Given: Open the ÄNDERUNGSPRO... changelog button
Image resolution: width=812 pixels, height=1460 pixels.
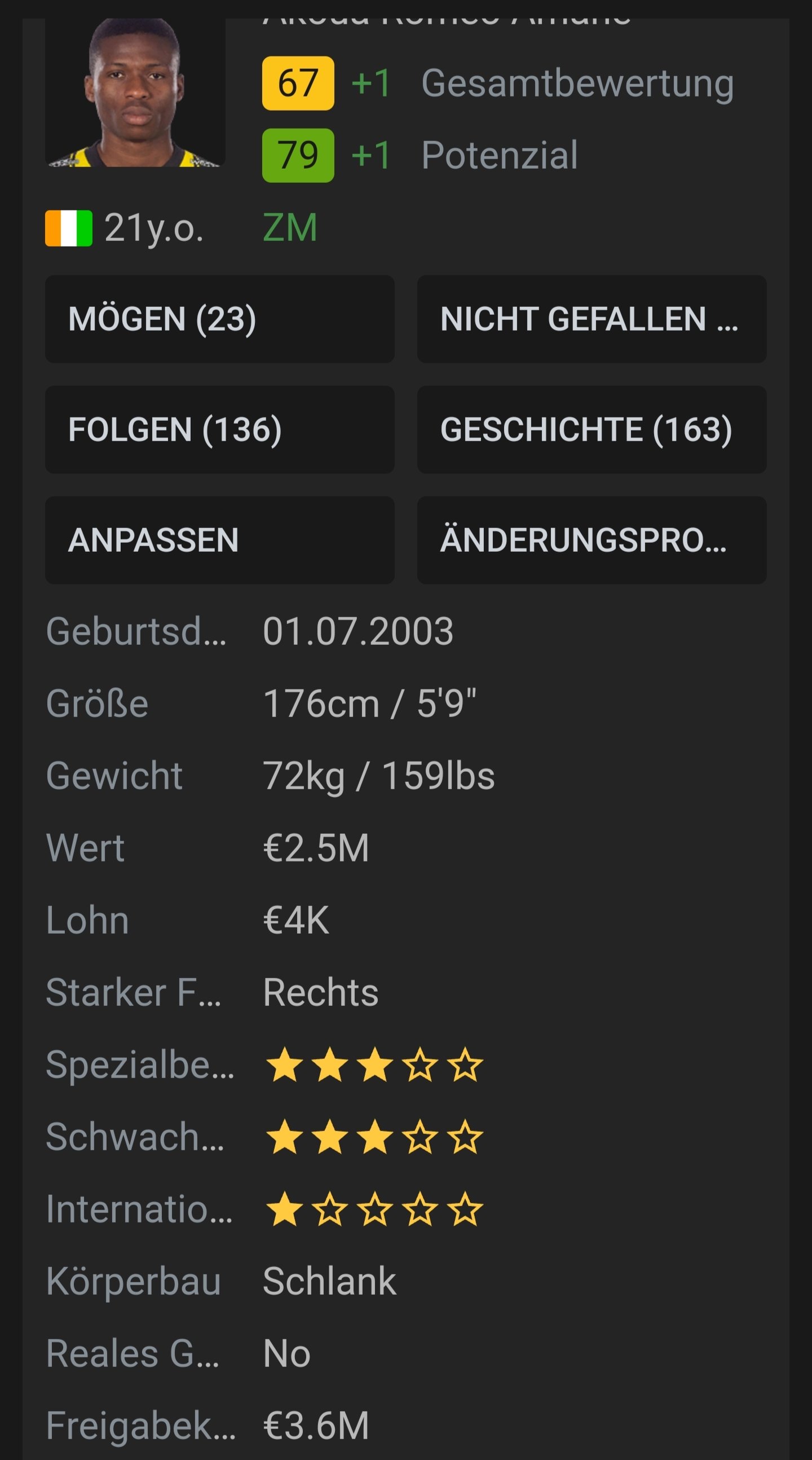Looking at the screenshot, I should pyautogui.click(x=592, y=540).
